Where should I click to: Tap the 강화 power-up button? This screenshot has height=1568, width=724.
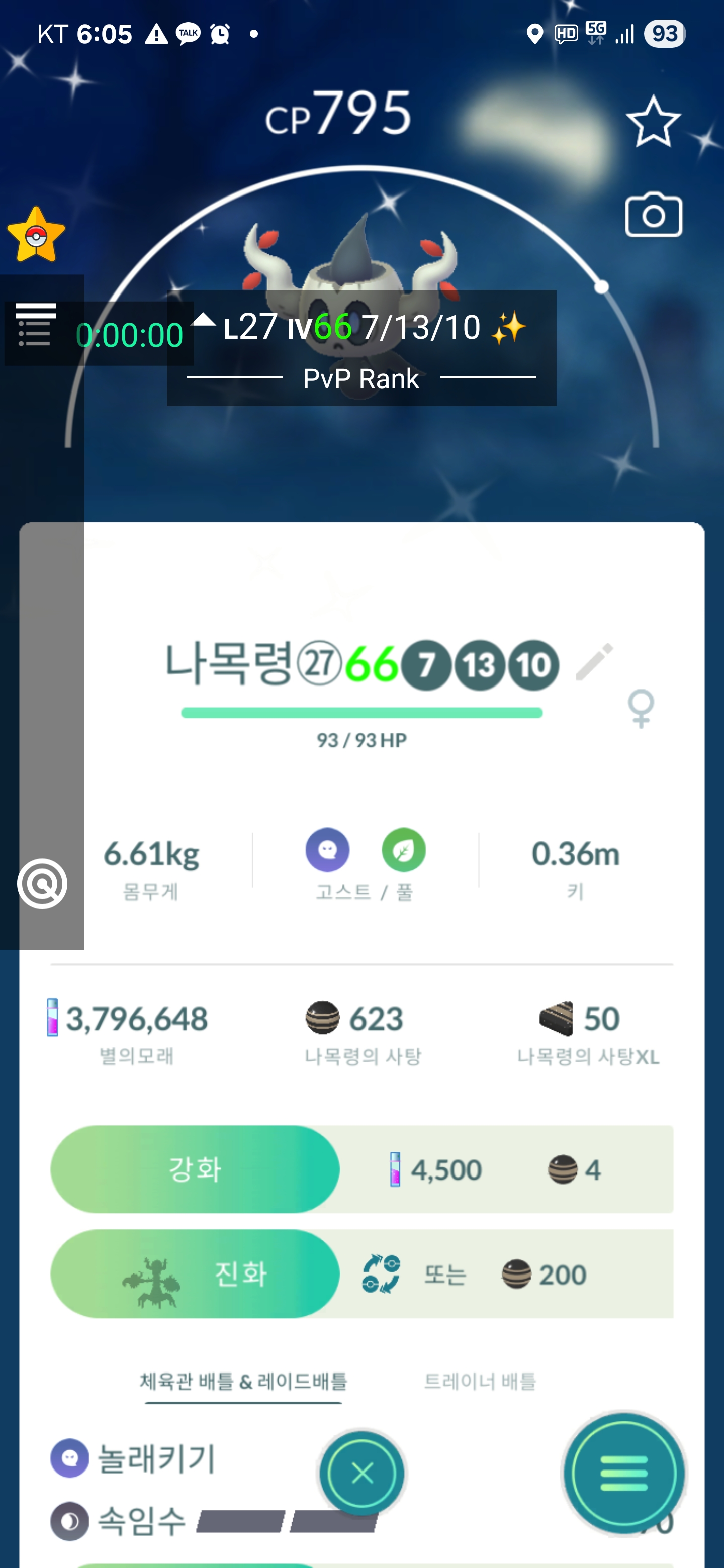pos(195,1169)
